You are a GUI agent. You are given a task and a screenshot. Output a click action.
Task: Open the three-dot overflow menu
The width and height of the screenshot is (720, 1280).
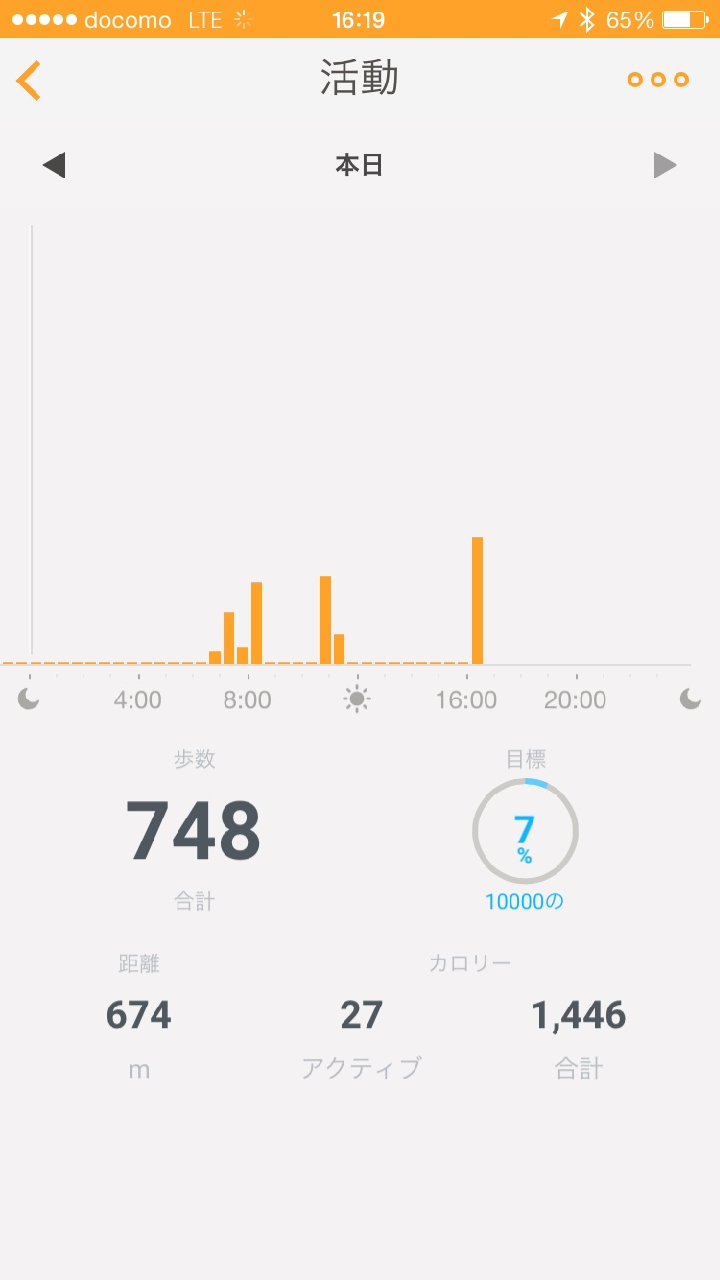658,80
